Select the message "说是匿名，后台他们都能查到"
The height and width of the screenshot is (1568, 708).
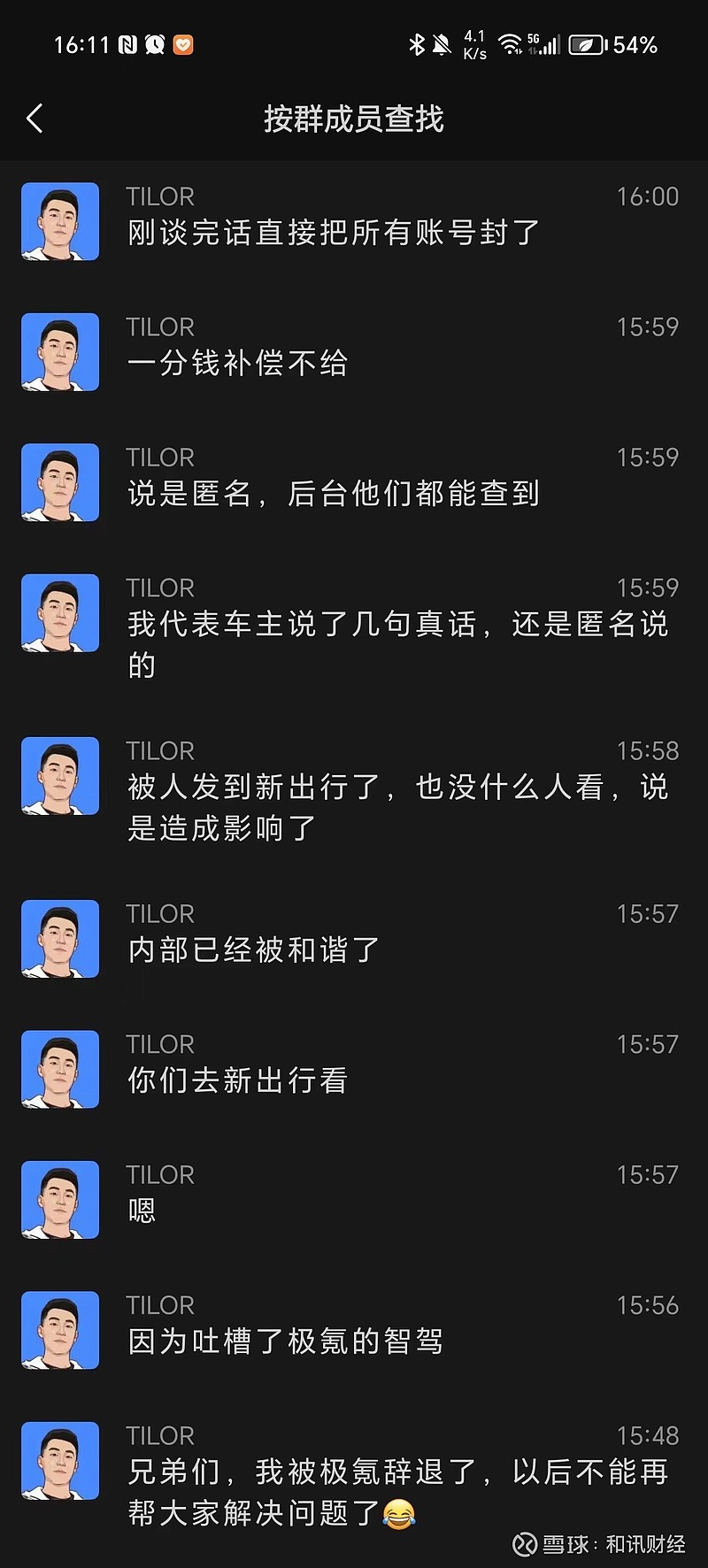pos(354,482)
